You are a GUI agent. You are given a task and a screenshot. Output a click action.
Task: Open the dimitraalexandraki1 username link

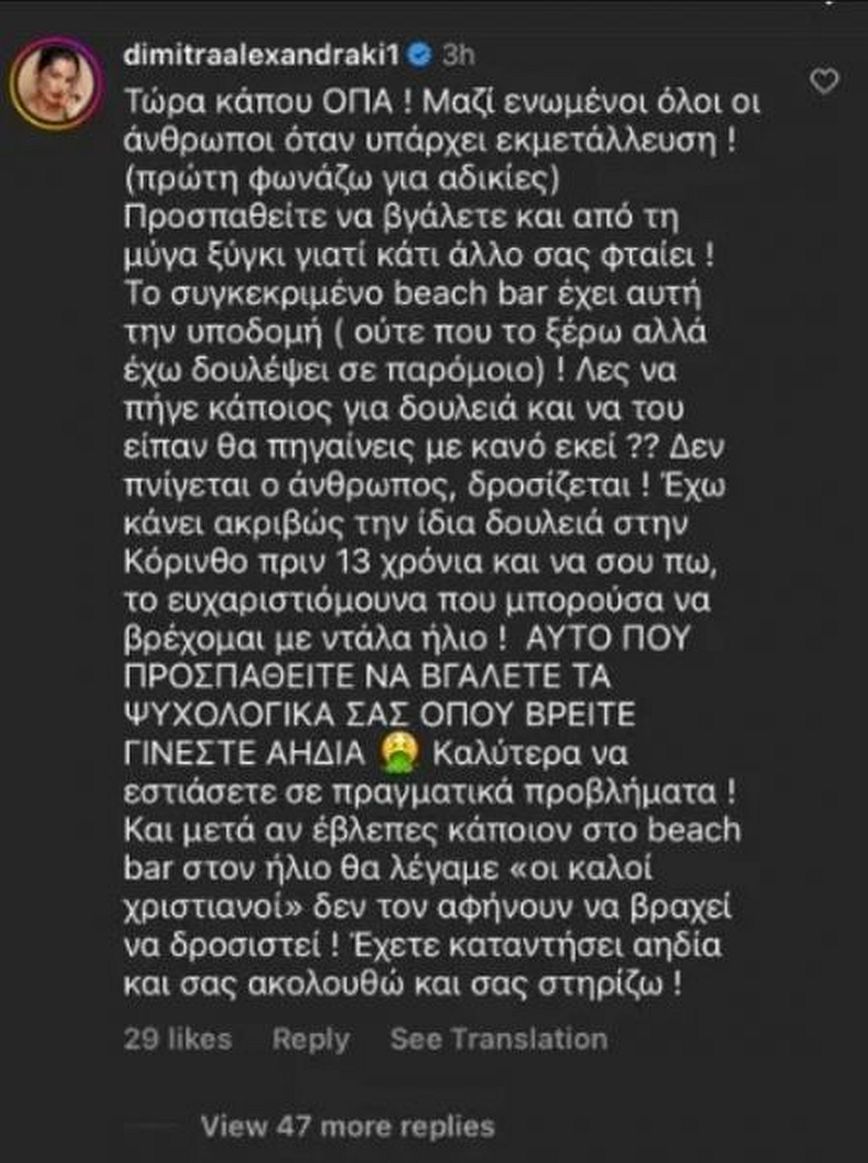point(260,56)
